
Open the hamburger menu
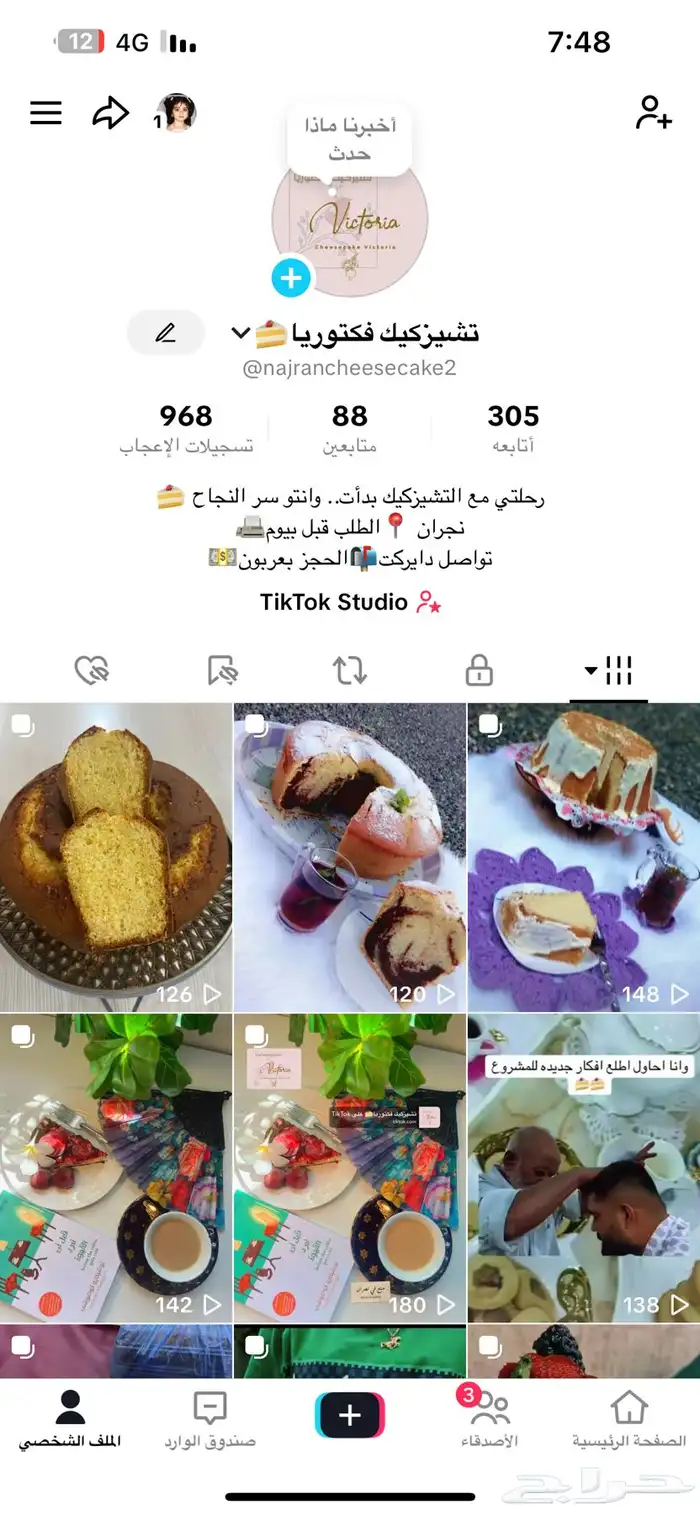46,113
